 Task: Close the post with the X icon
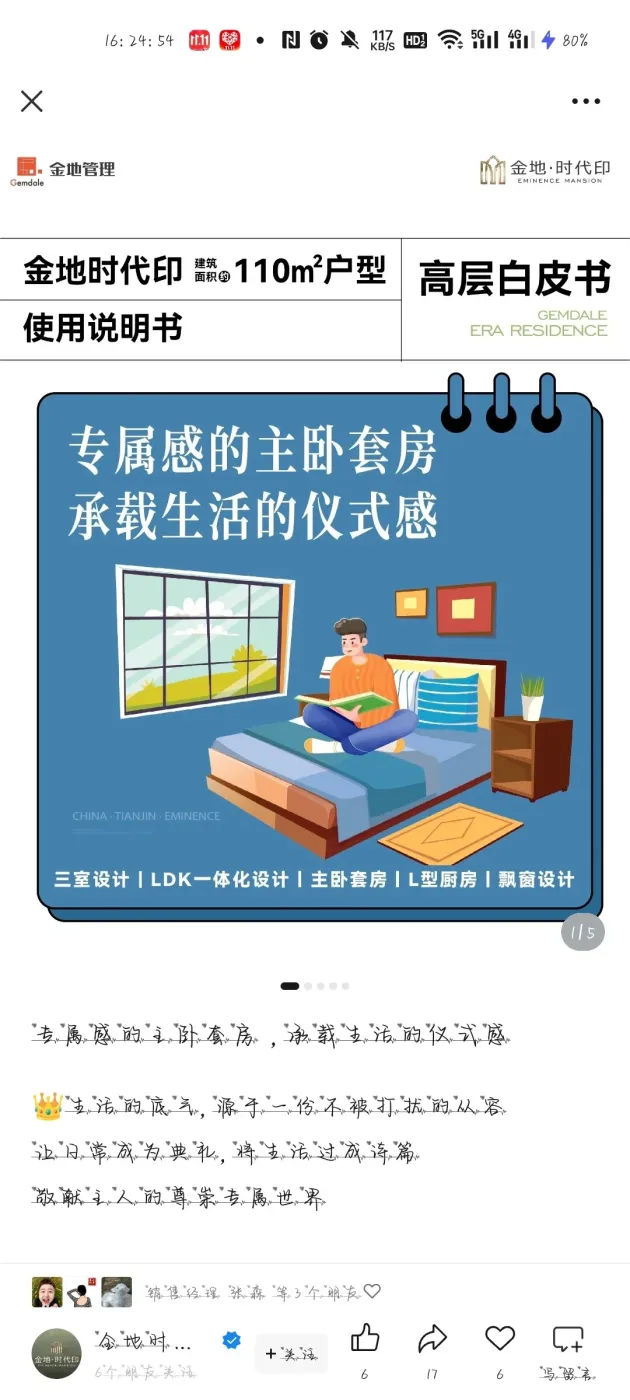click(x=32, y=101)
